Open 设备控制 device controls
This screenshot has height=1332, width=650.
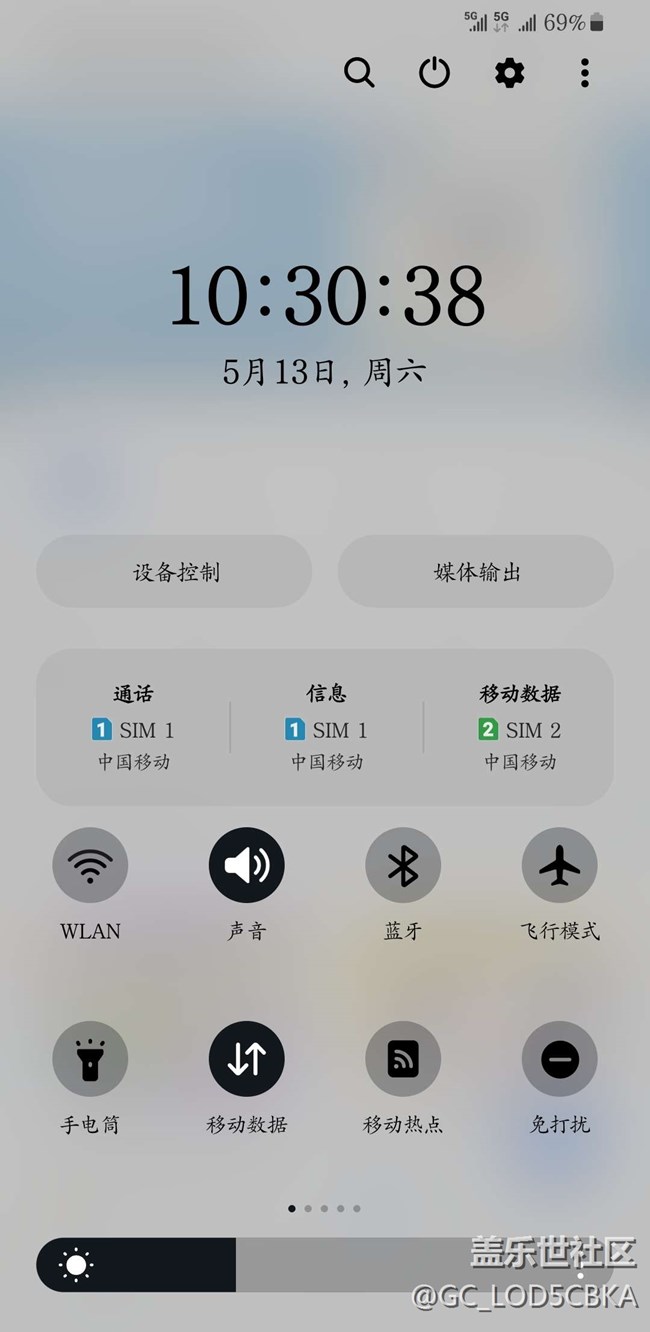tap(175, 572)
